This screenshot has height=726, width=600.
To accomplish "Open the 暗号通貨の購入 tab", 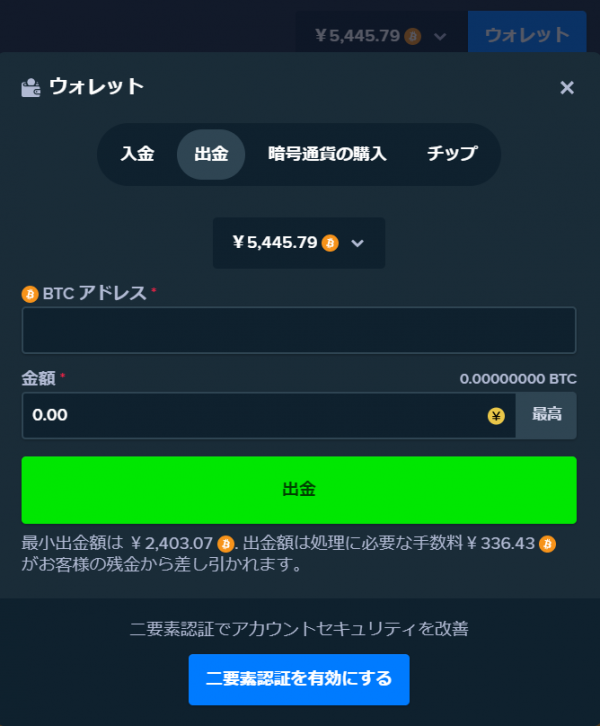I will point(327,155).
